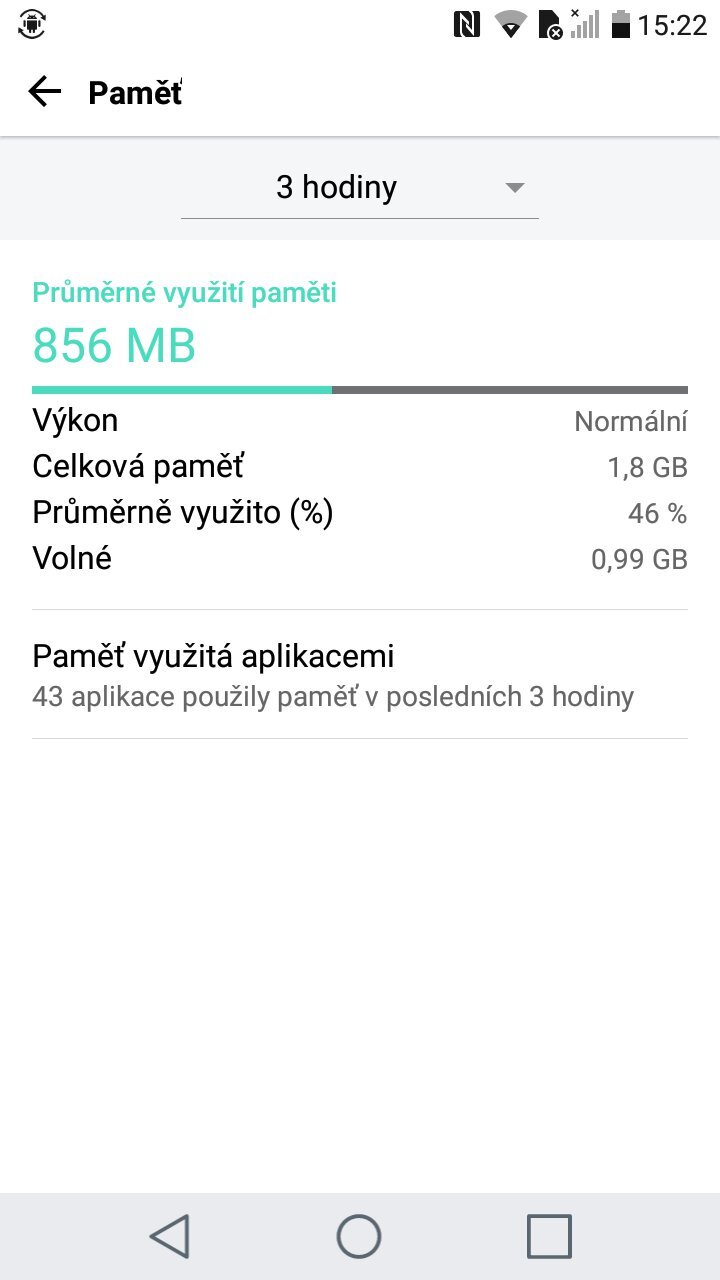
Task: Select the Celková paměť row
Action: coord(360,466)
